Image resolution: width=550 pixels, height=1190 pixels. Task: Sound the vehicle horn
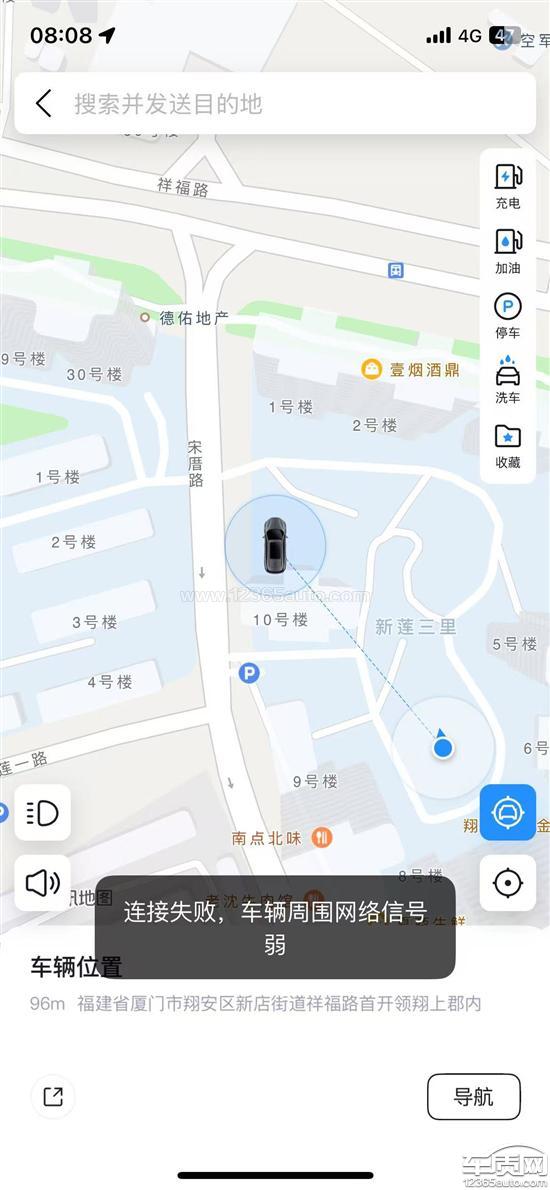click(x=42, y=883)
